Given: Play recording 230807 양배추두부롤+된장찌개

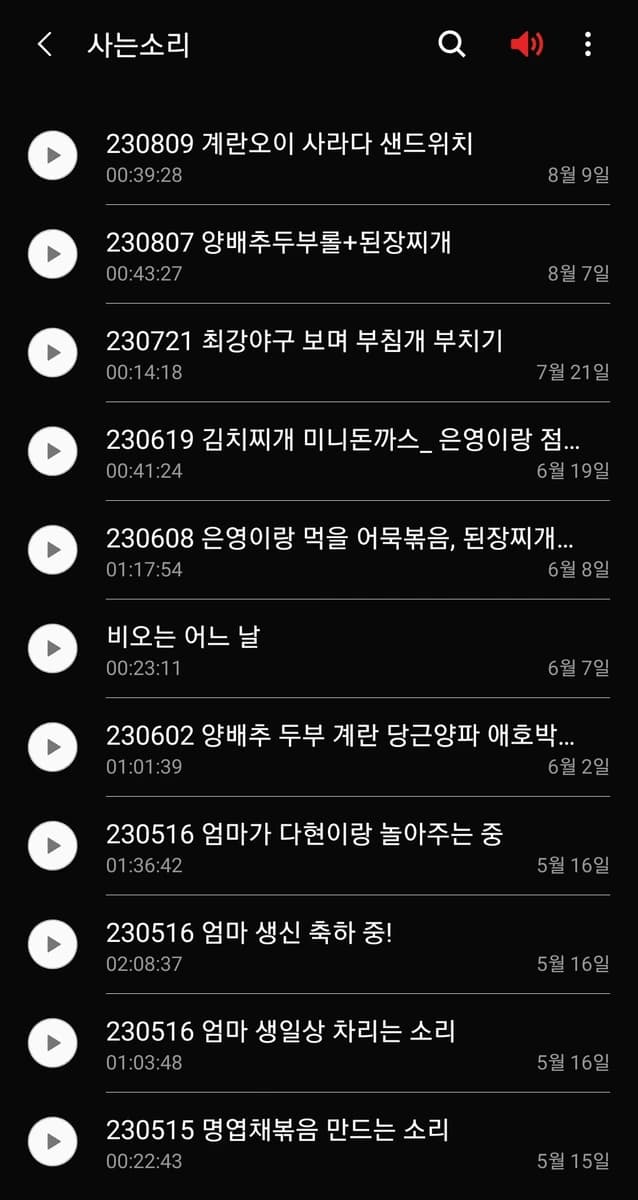Looking at the screenshot, I should 52,254.
